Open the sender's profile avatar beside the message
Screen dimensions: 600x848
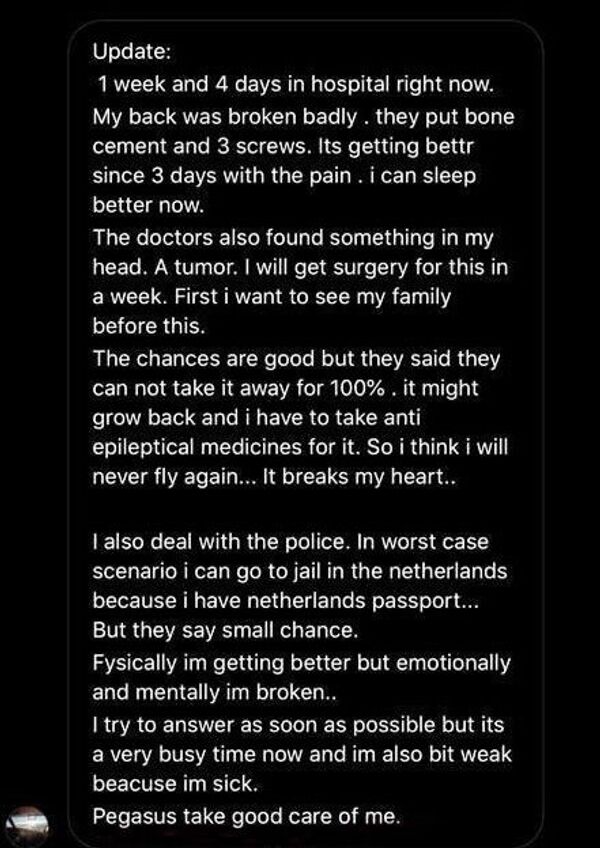coord(27,828)
